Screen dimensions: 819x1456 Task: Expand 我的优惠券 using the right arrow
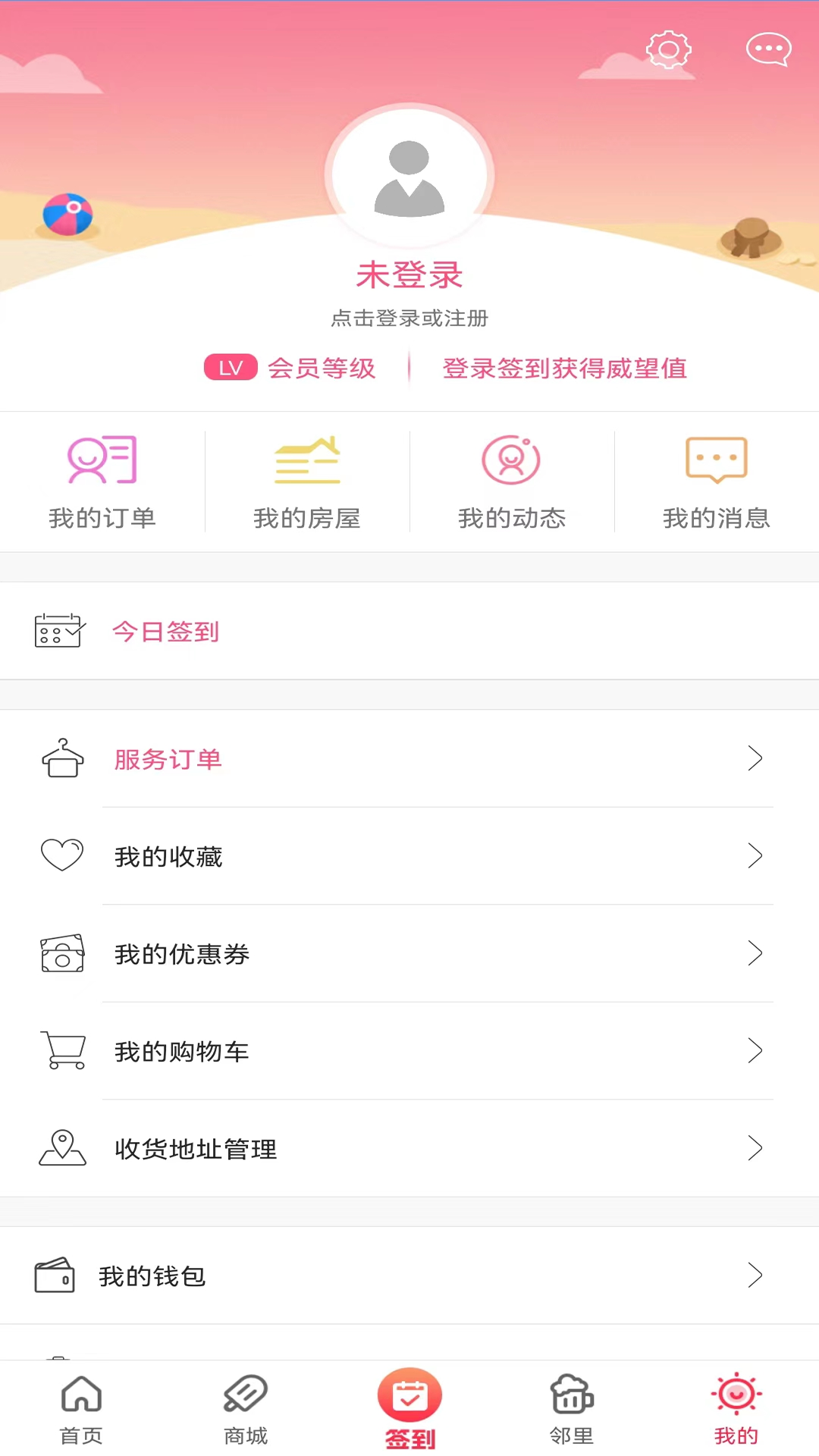click(x=755, y=953)
